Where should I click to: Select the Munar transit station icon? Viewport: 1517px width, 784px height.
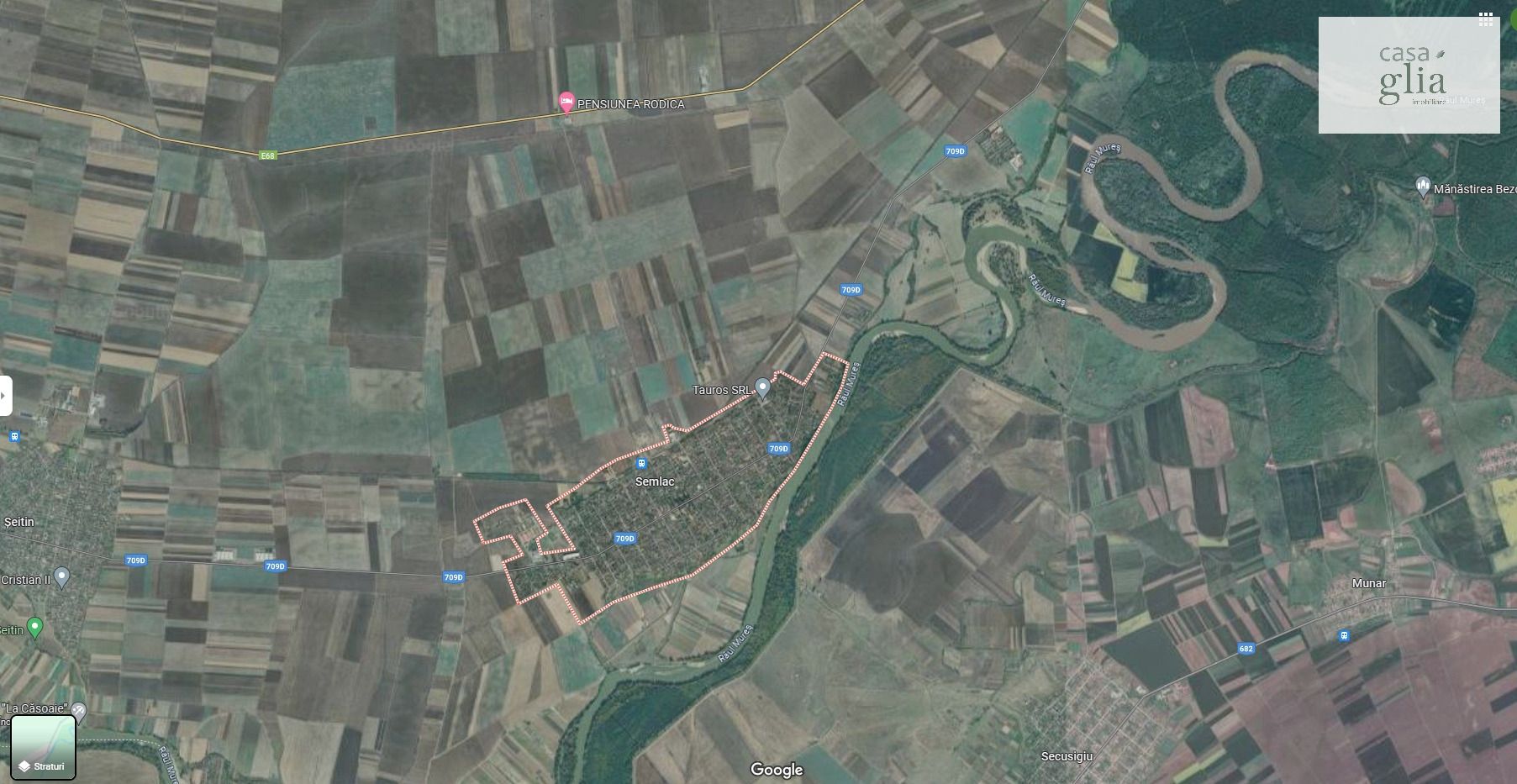(x=1344, y=636)
